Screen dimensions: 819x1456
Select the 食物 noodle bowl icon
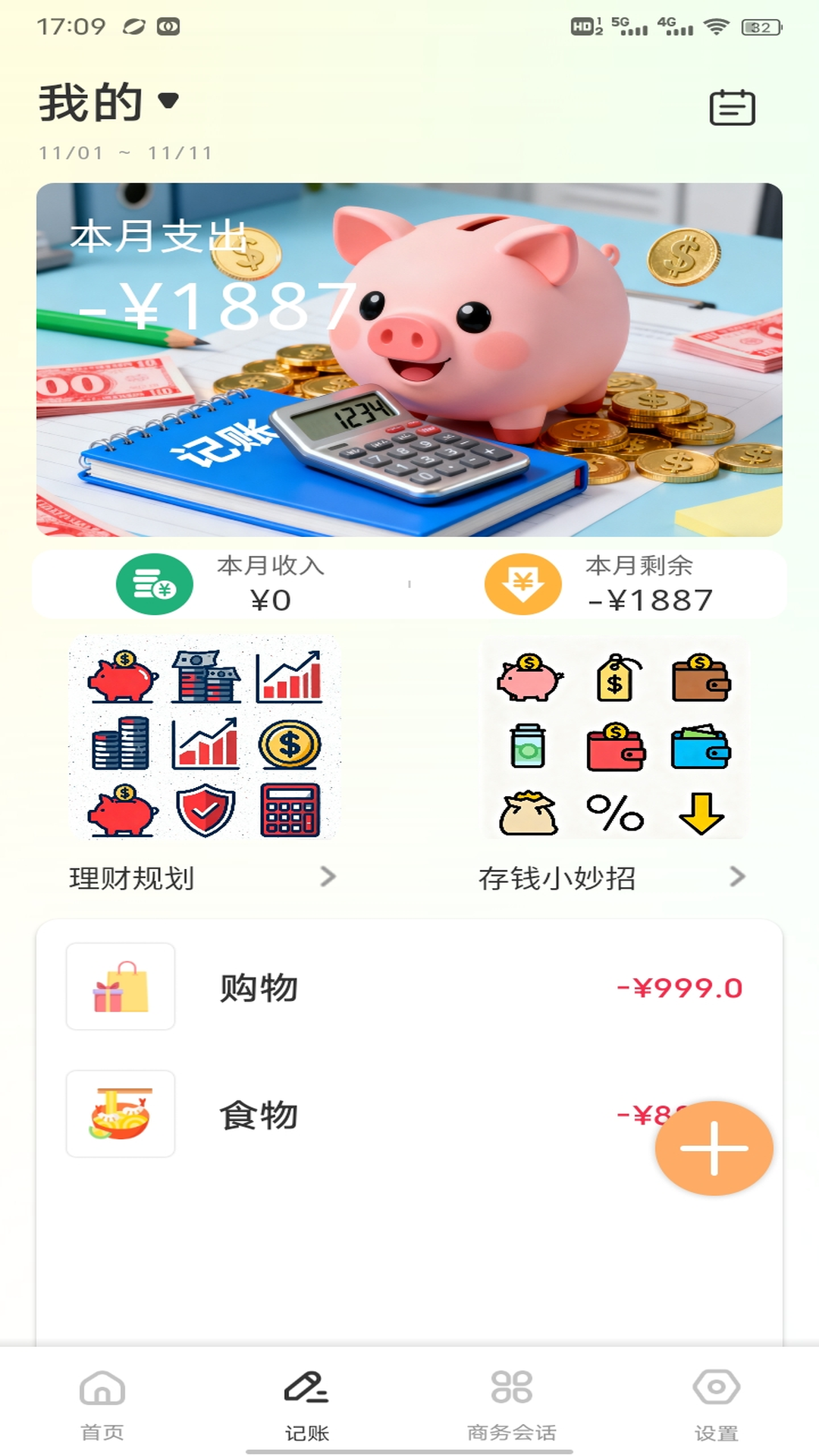click(121, 1115)
